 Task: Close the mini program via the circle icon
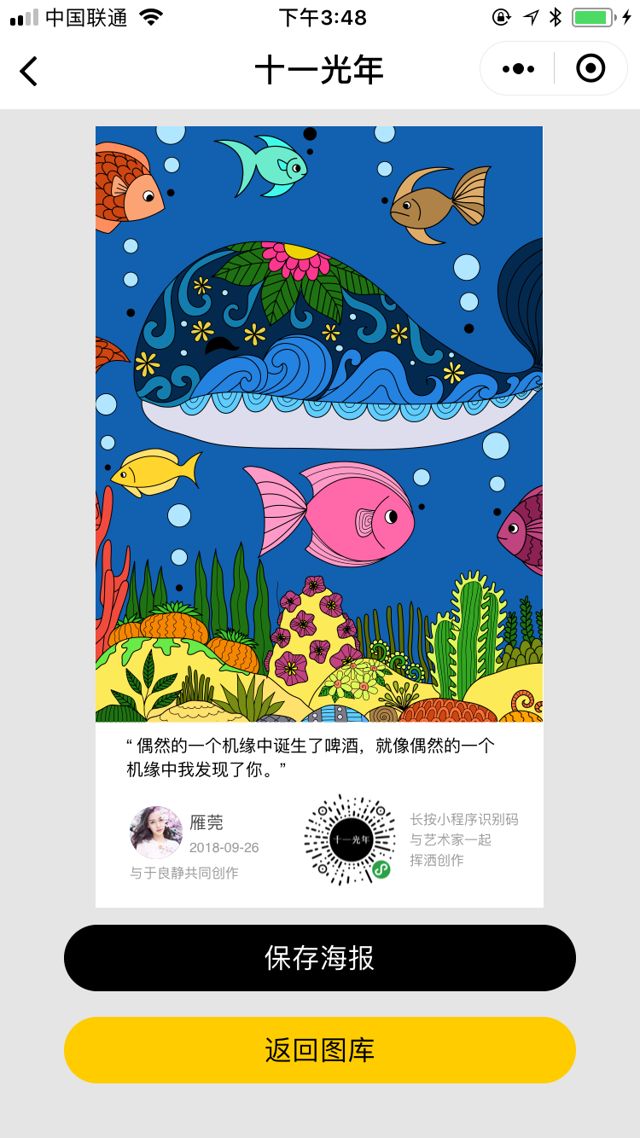pyautogui.click(x=590, y=69)
